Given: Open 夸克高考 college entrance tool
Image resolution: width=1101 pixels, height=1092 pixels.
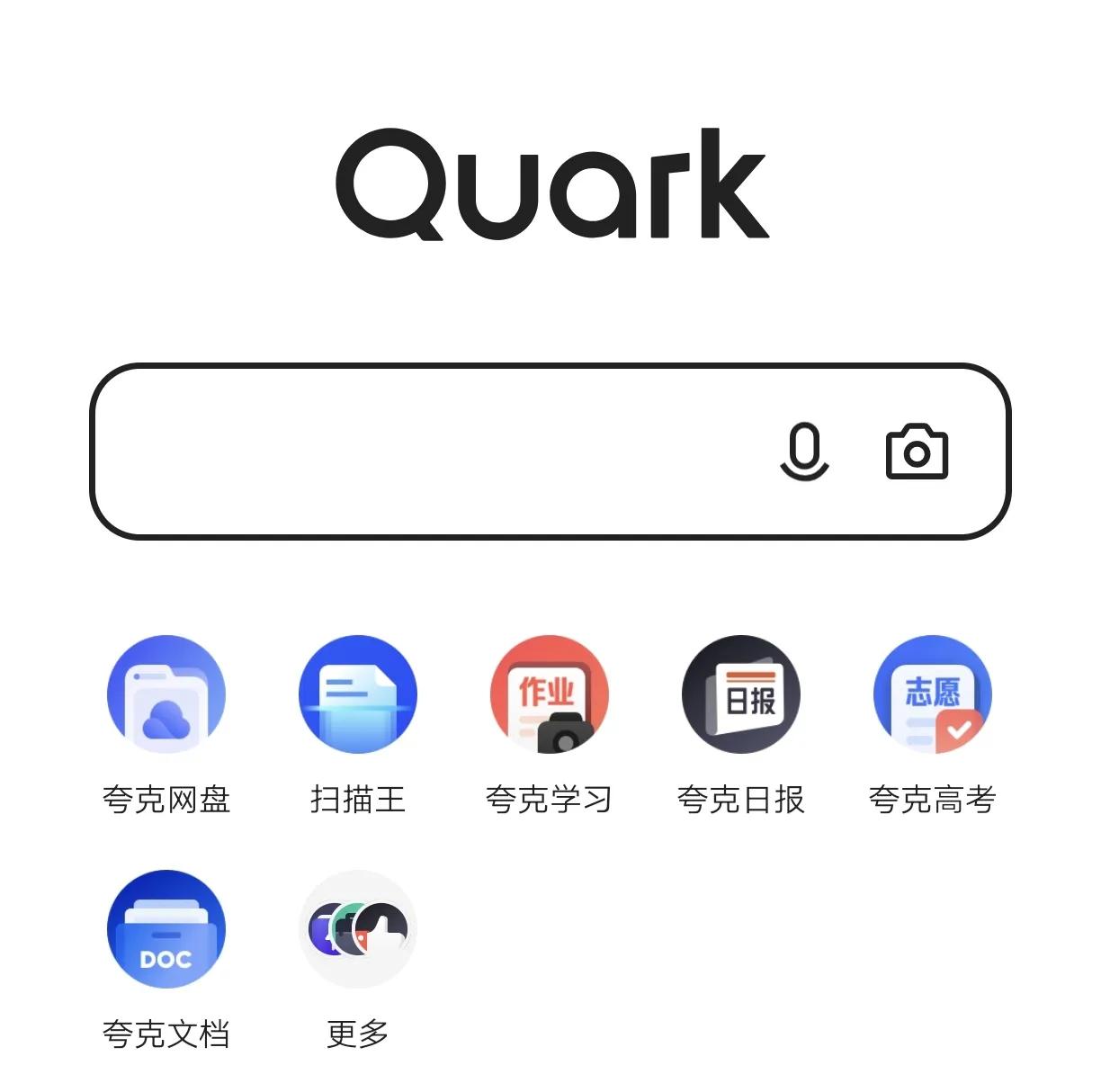Looking at the screenshot, I should point(932,694).
